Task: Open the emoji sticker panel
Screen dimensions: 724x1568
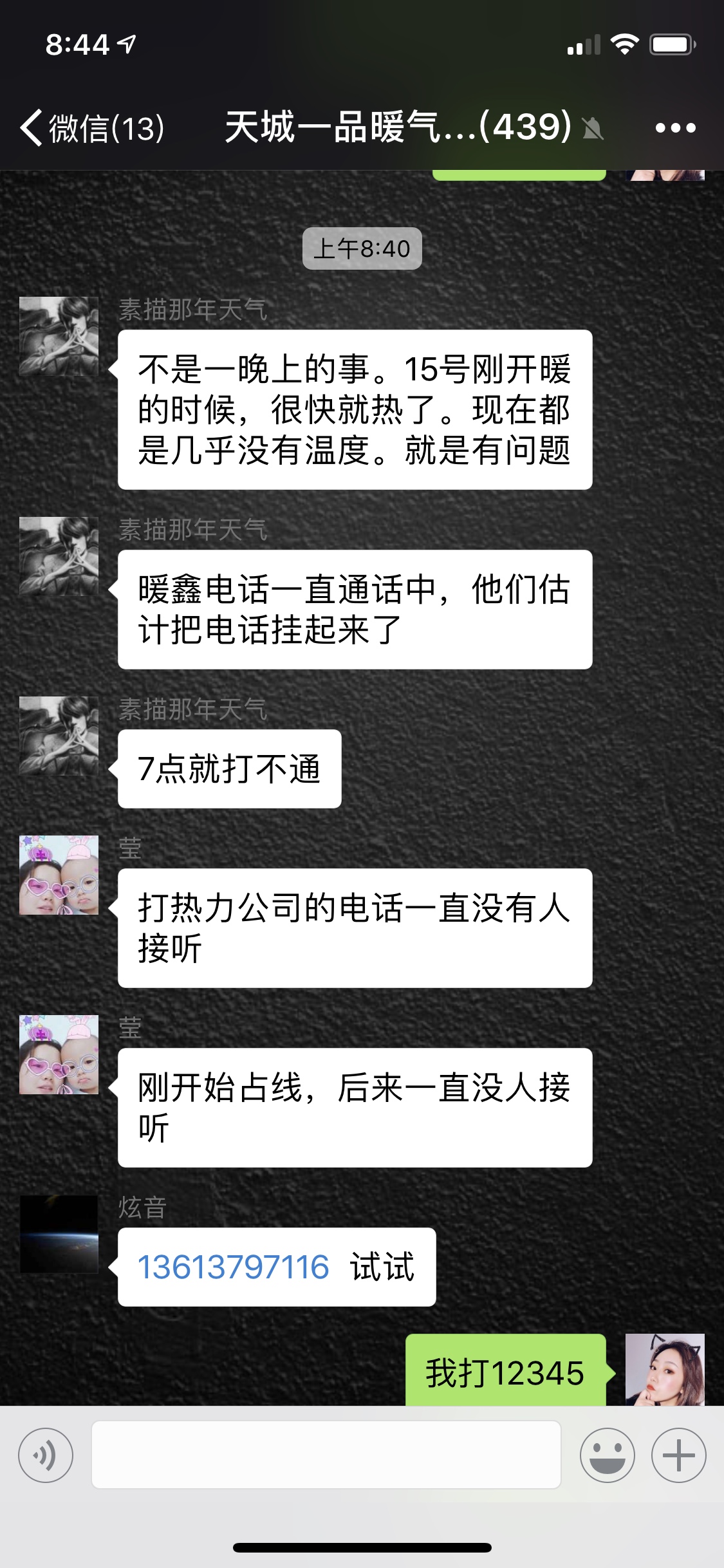Action: pyautogui.click(x=607, y=1455)
